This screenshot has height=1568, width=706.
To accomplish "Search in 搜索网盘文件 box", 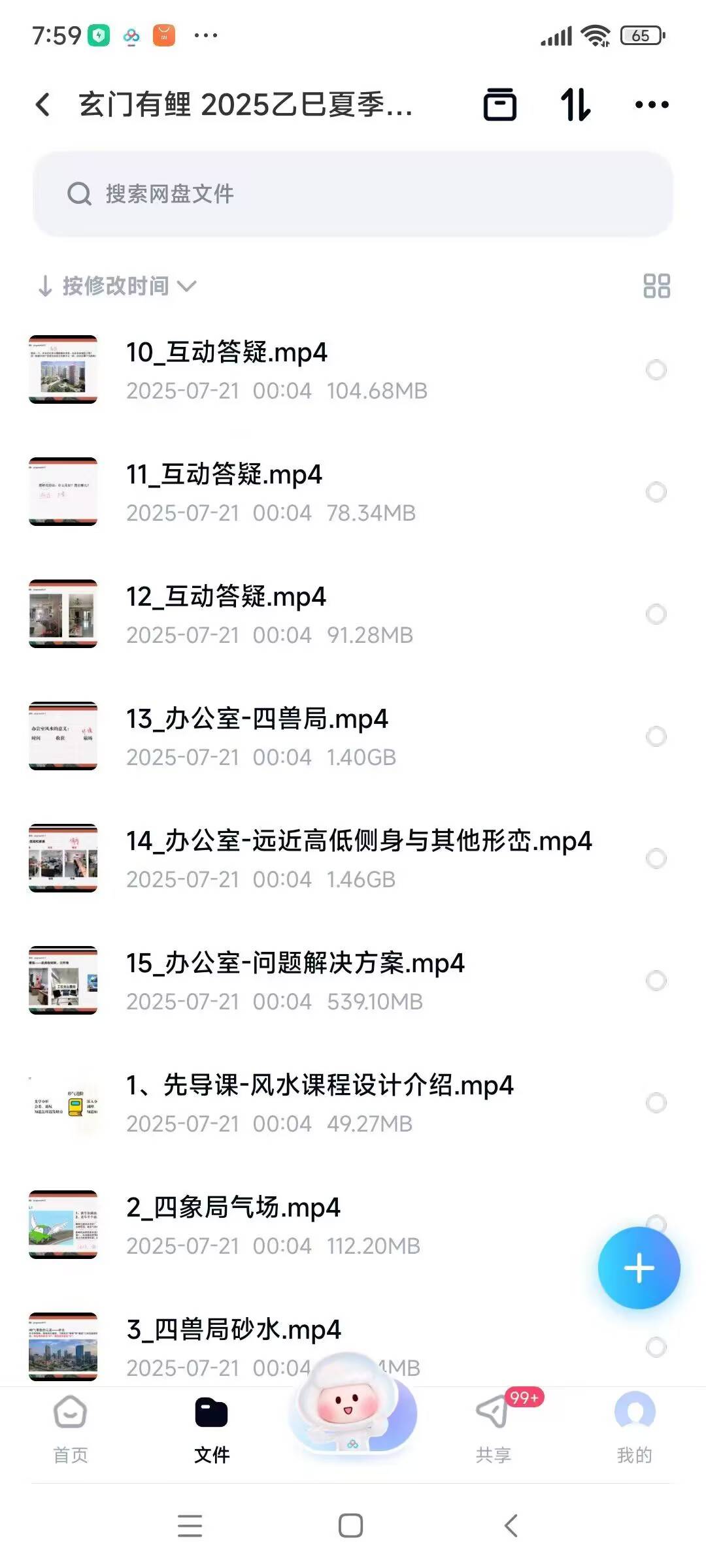I will coord(353,194).
